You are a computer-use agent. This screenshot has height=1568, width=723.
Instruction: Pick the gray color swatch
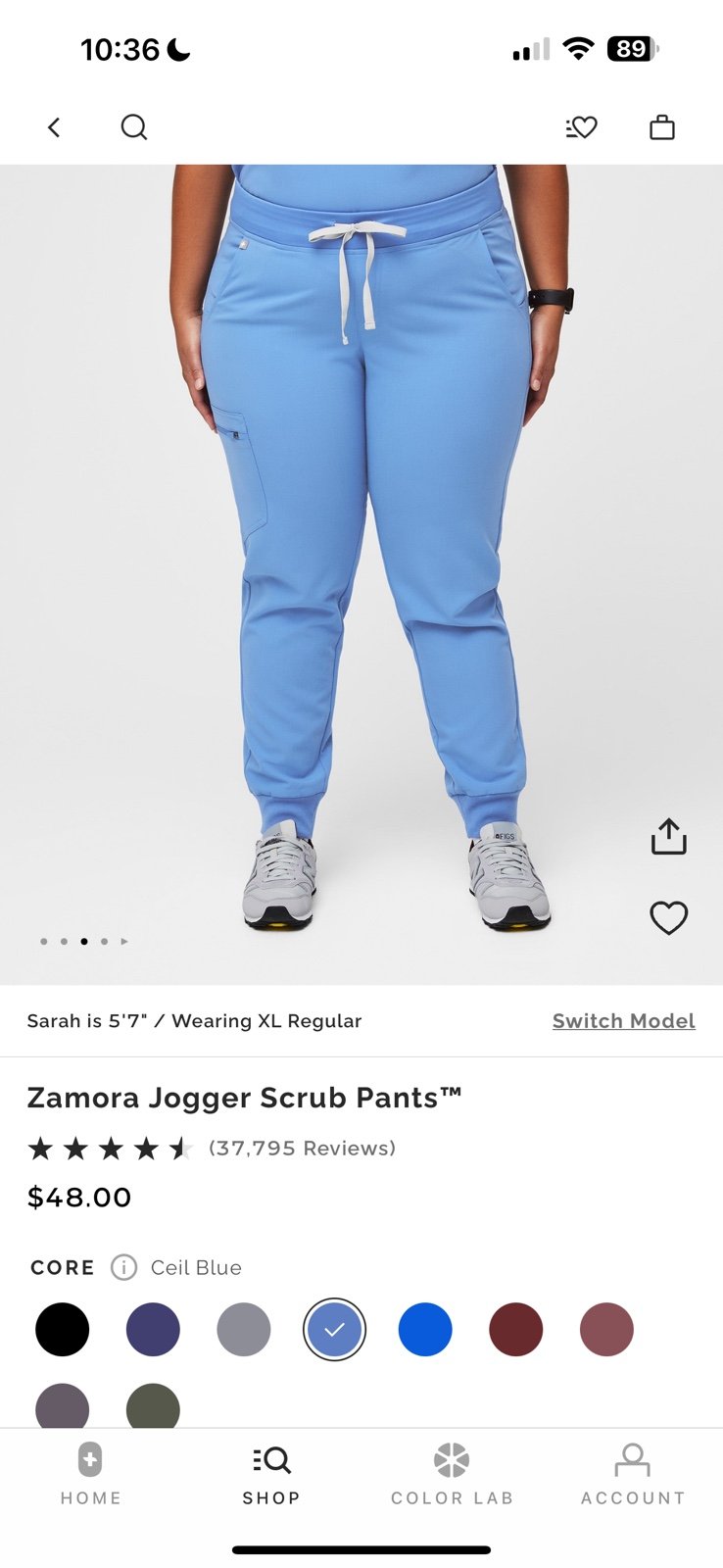244,1330
